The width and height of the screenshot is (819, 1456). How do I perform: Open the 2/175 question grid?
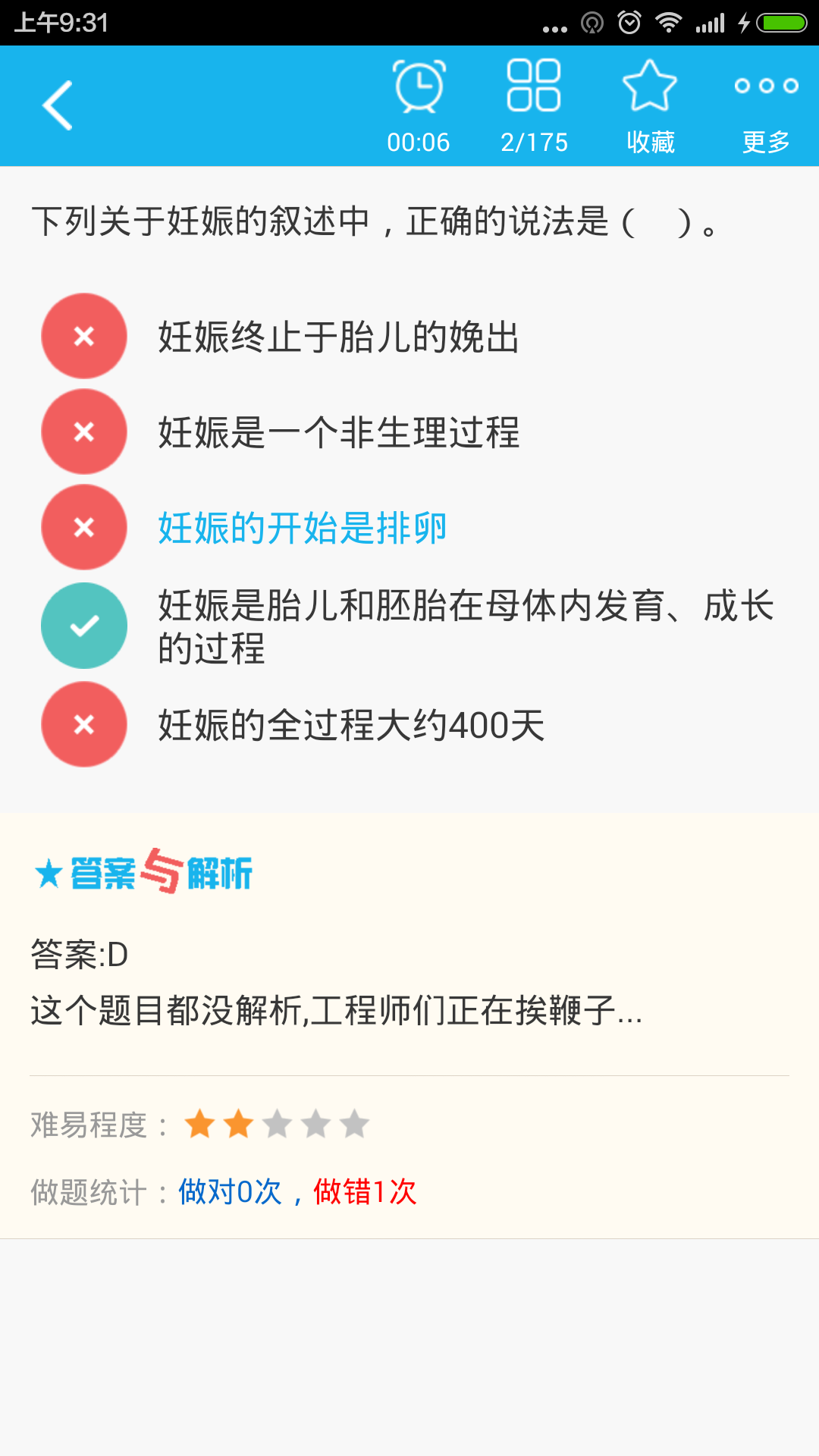[534, 106]
